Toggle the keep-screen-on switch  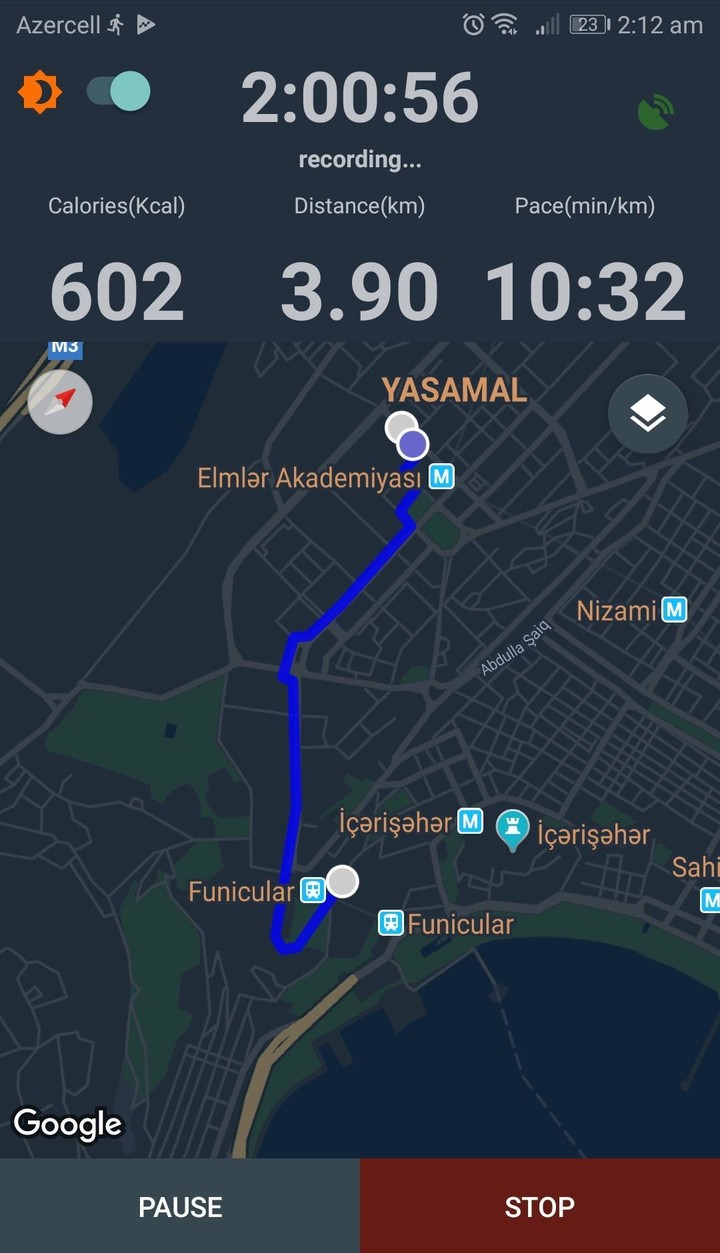point(117,91)
